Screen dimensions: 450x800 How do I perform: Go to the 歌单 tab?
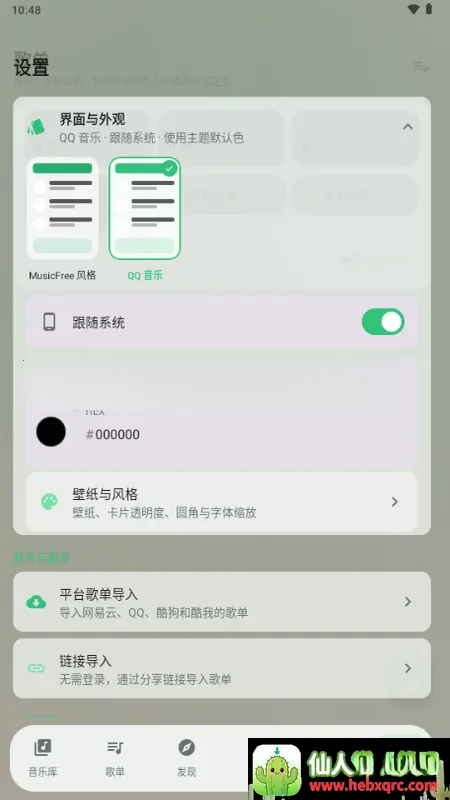pyautogui.click(x=115, y=758)
